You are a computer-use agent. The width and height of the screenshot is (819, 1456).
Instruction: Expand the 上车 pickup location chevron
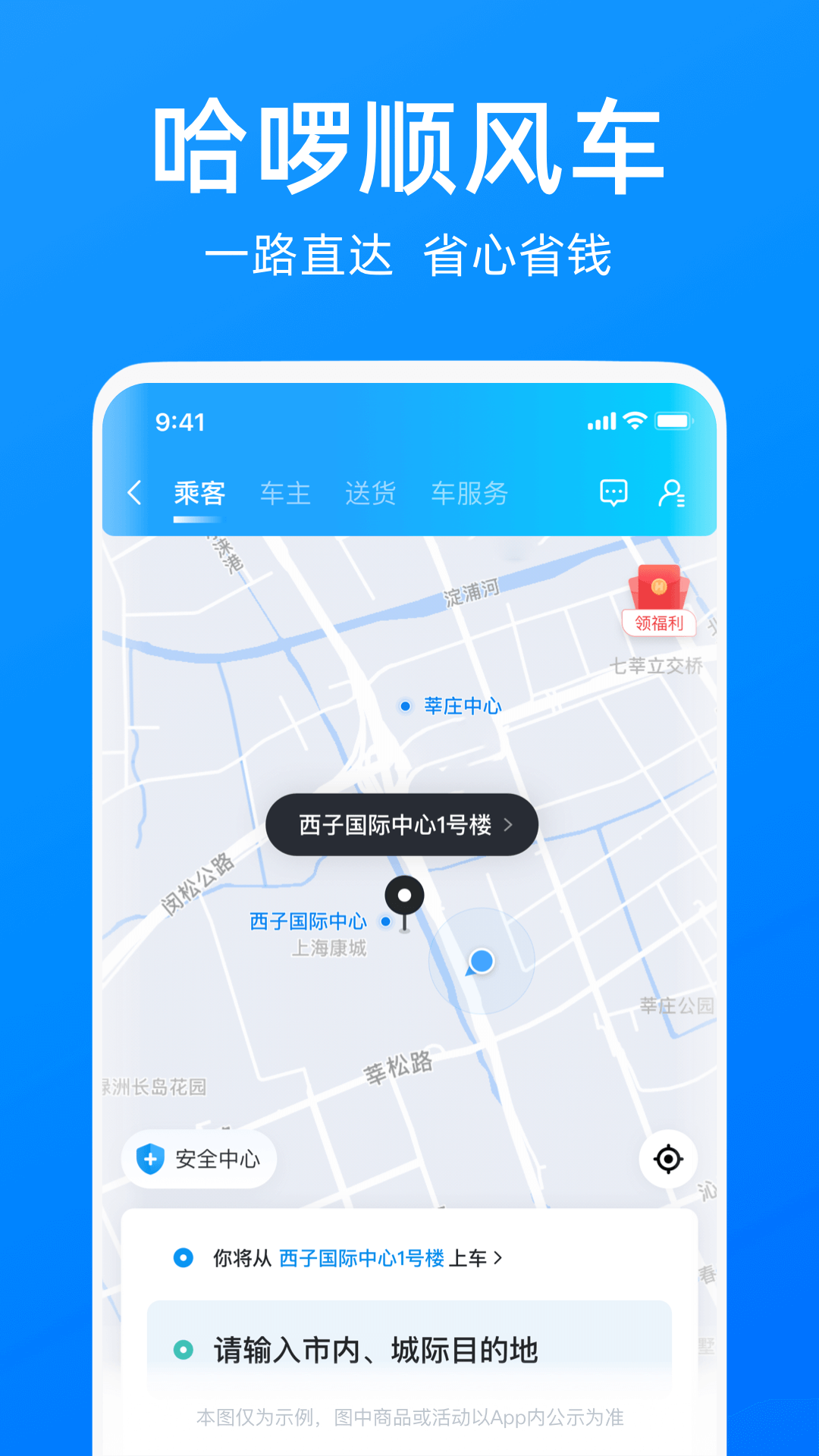(498, 1257)
